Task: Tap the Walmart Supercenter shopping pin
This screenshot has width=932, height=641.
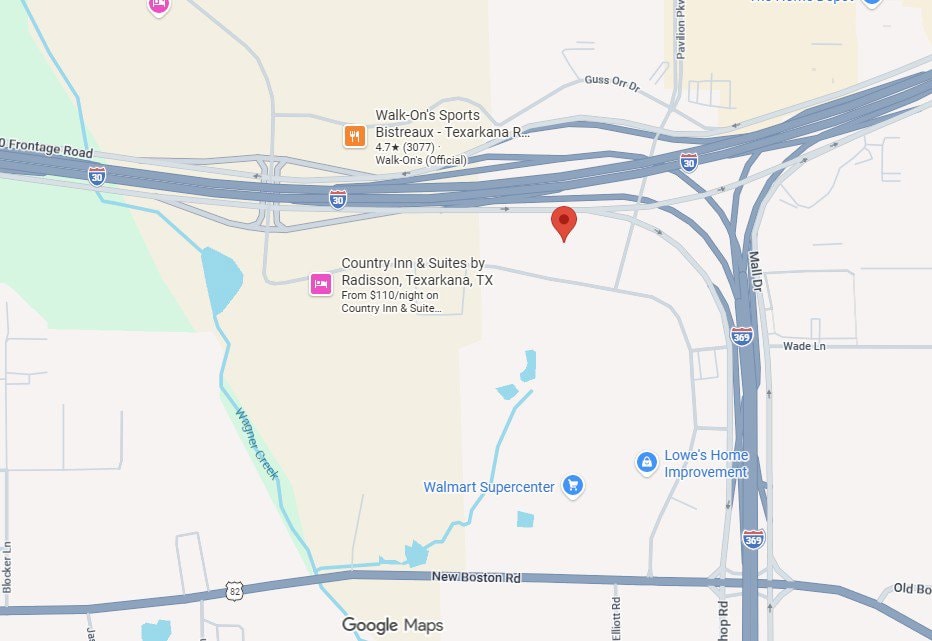Action: (x=573, y=486)
